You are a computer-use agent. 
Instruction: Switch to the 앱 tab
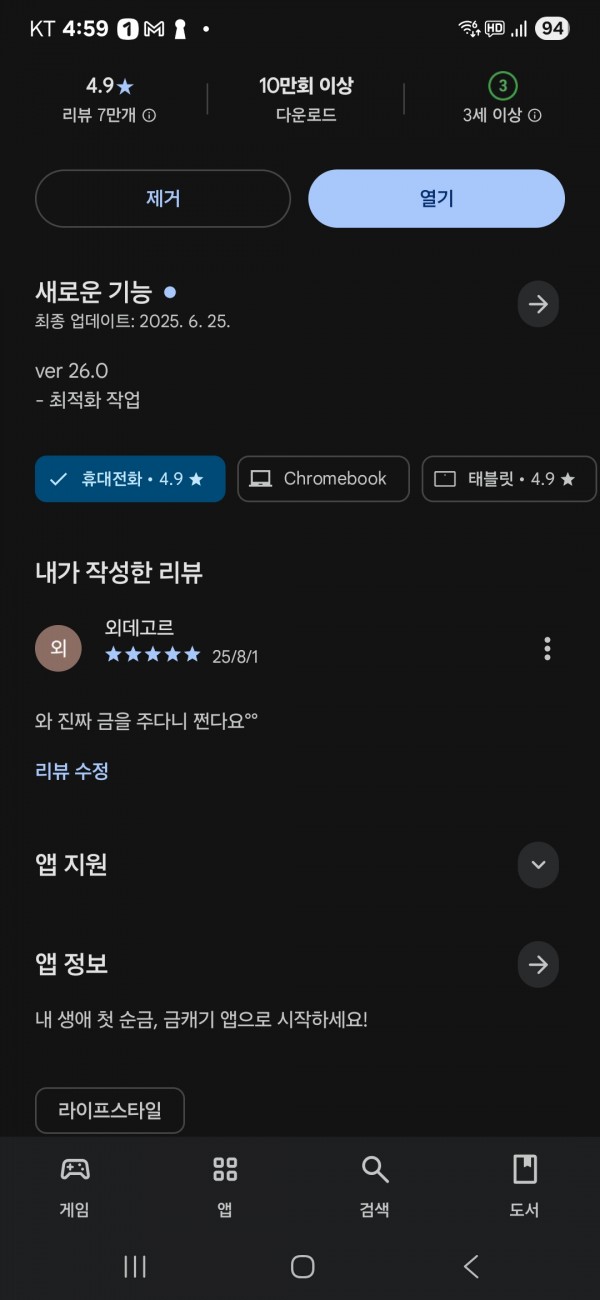coord(225,1186)
